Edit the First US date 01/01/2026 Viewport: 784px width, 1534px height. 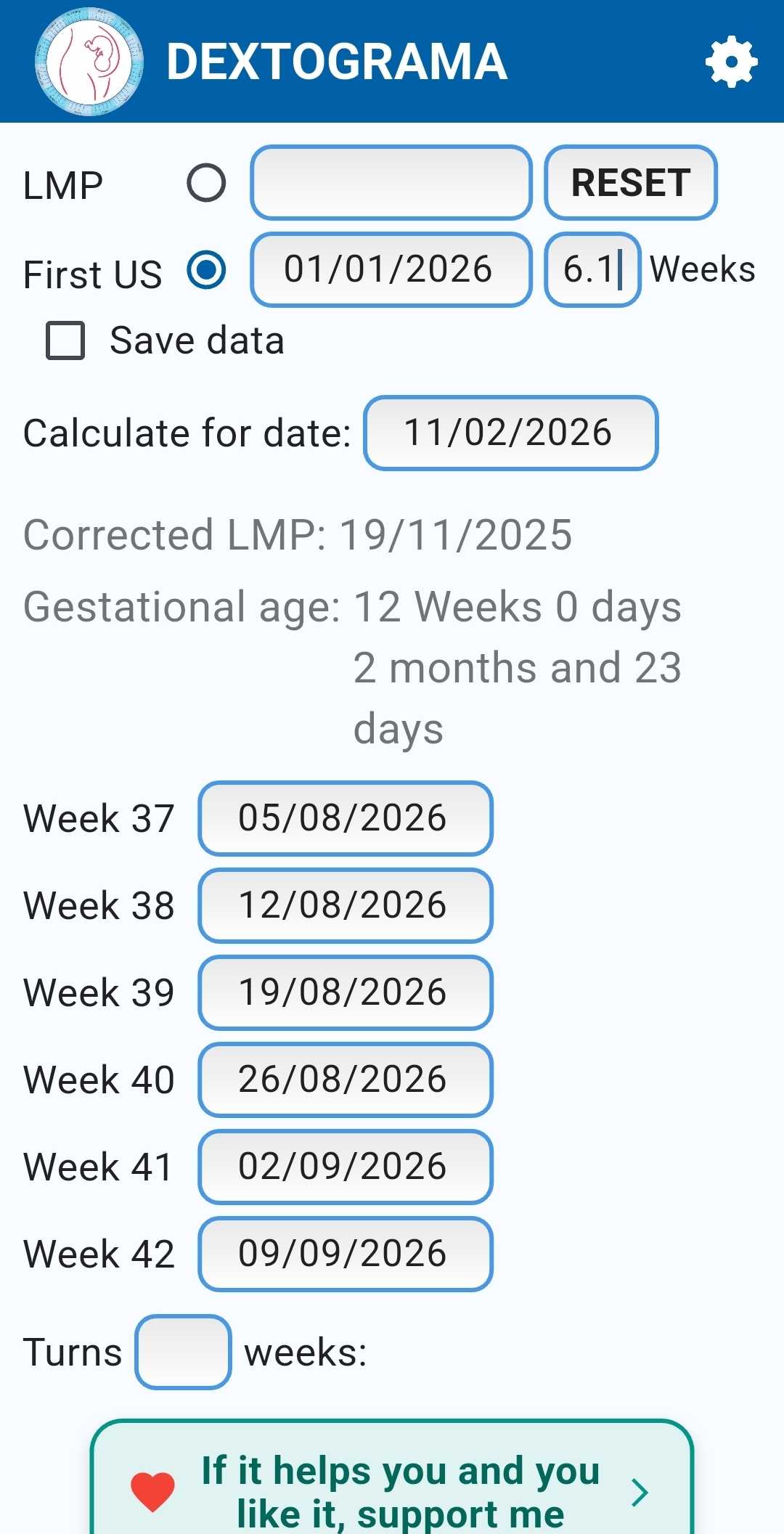pos(391,270)
